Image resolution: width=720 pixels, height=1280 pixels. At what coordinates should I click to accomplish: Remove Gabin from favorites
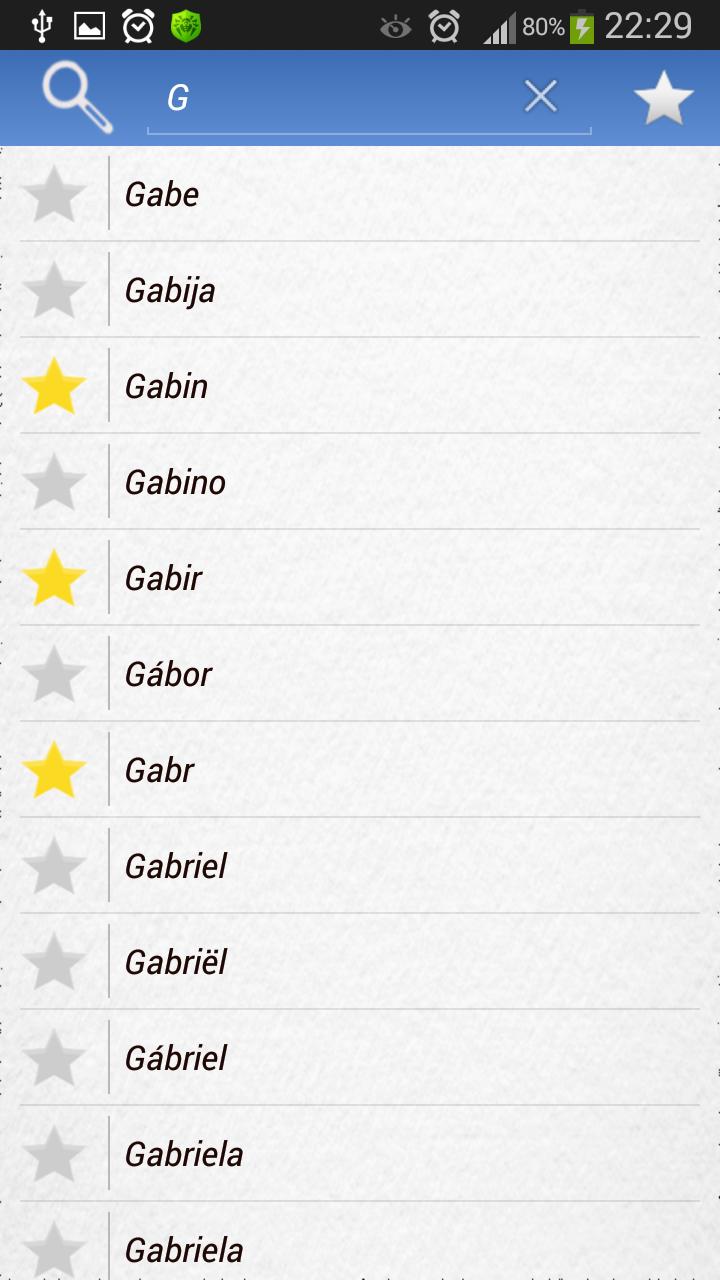pos(54,386)
